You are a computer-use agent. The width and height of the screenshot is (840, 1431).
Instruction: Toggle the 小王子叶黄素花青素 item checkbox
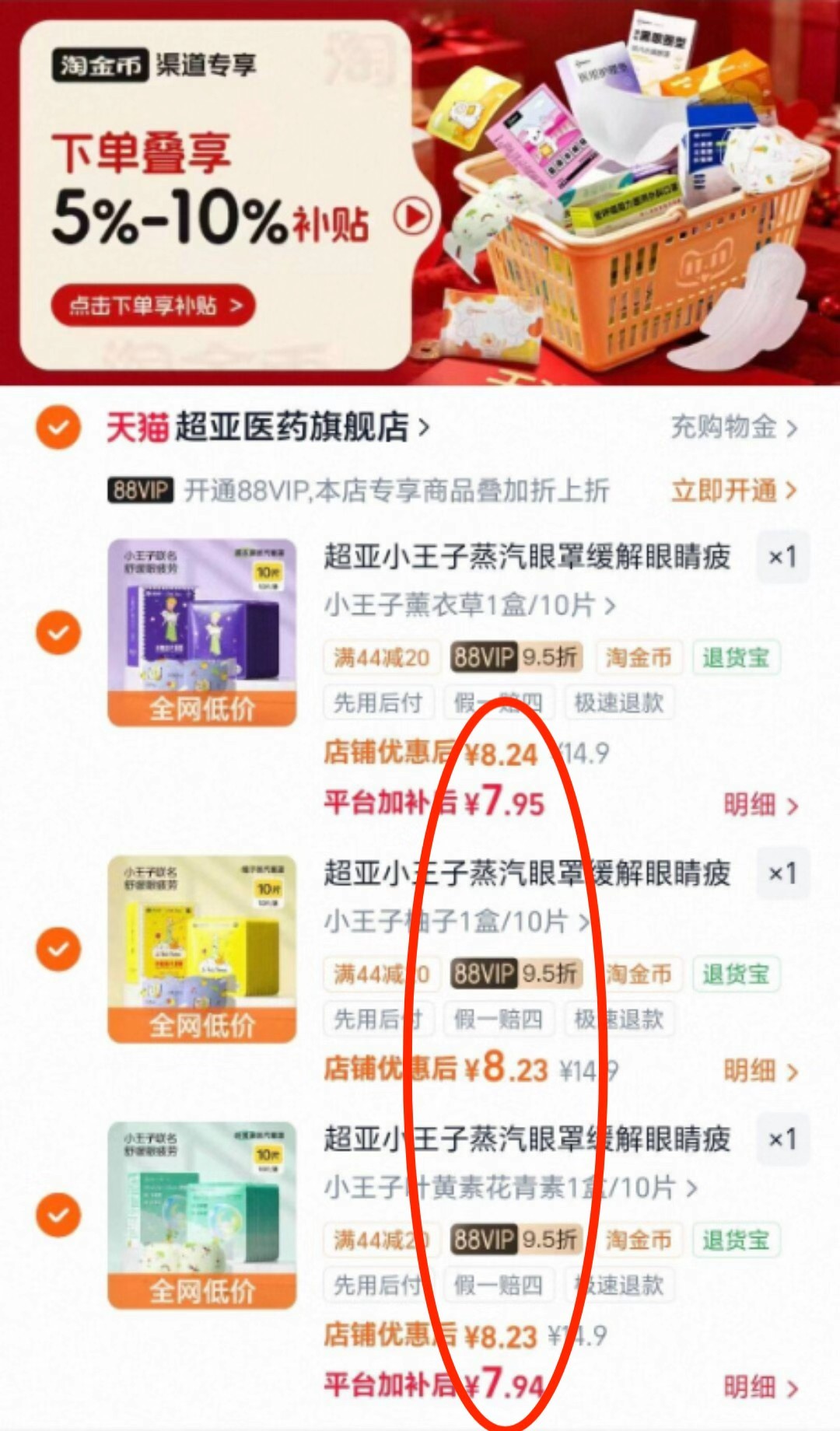[x=58, y=1215]
